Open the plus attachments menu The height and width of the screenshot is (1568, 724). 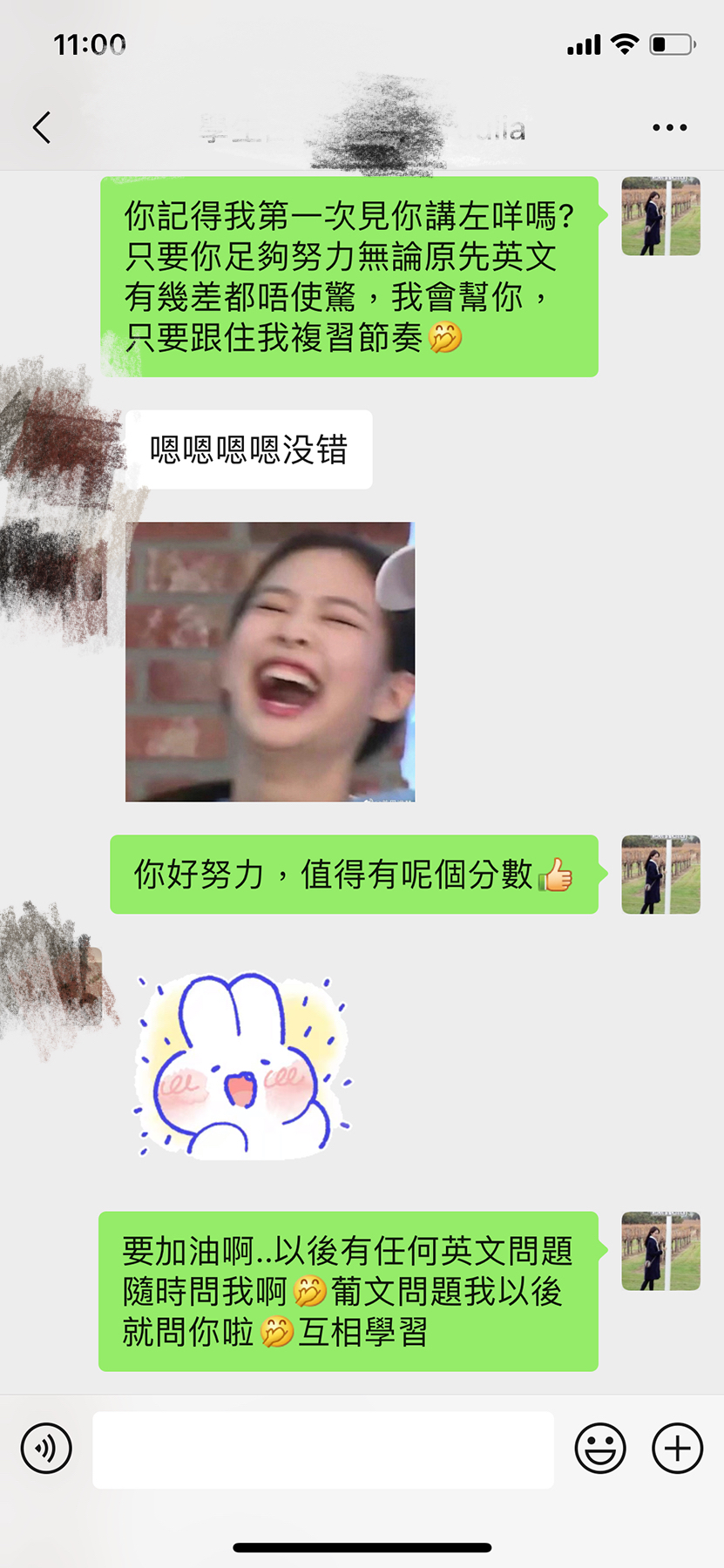coord(677,1449)
